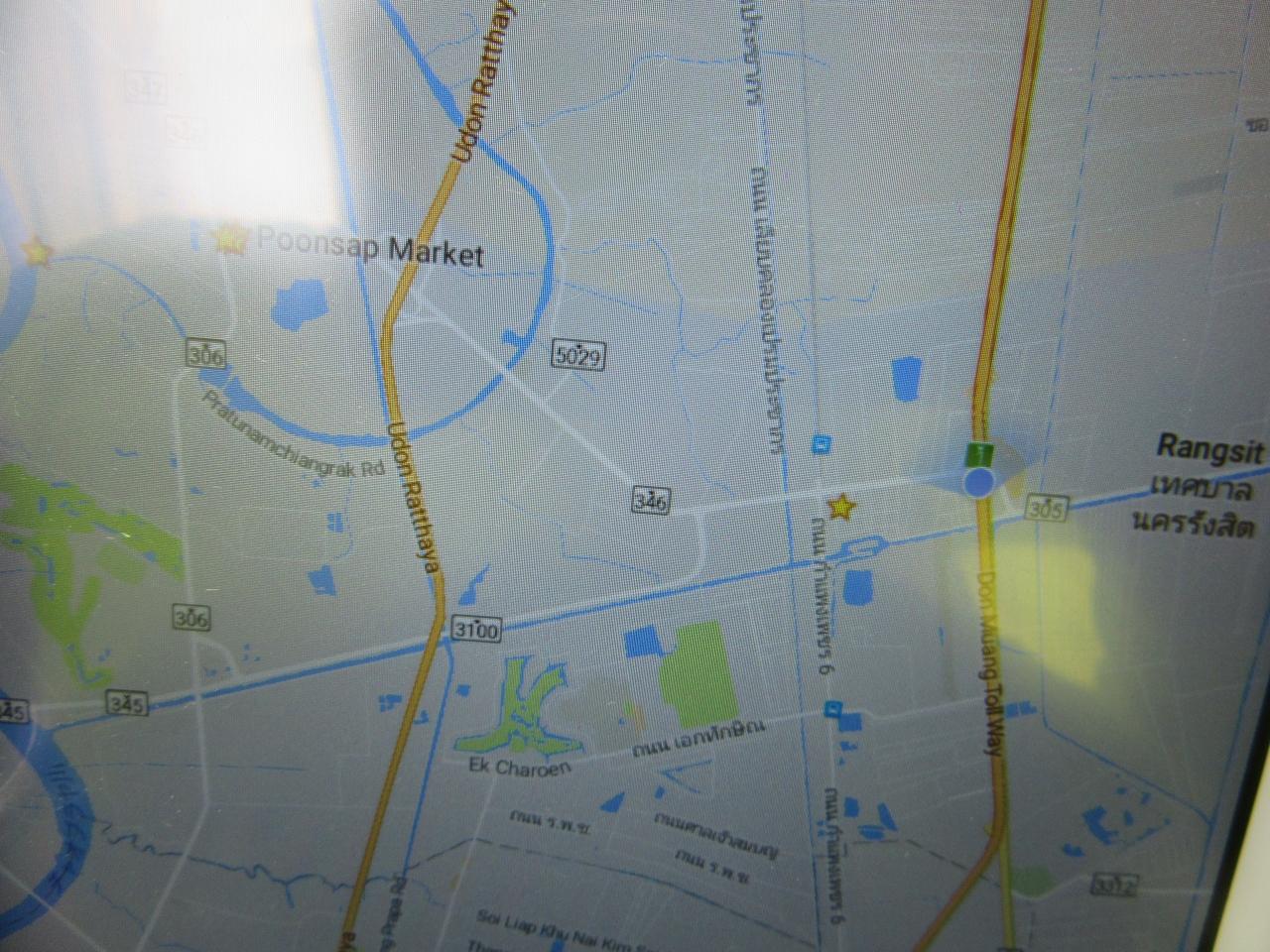Select the starred place east of route 346
The width and height of the screenshot is (1270, 952).
[842, 508]
